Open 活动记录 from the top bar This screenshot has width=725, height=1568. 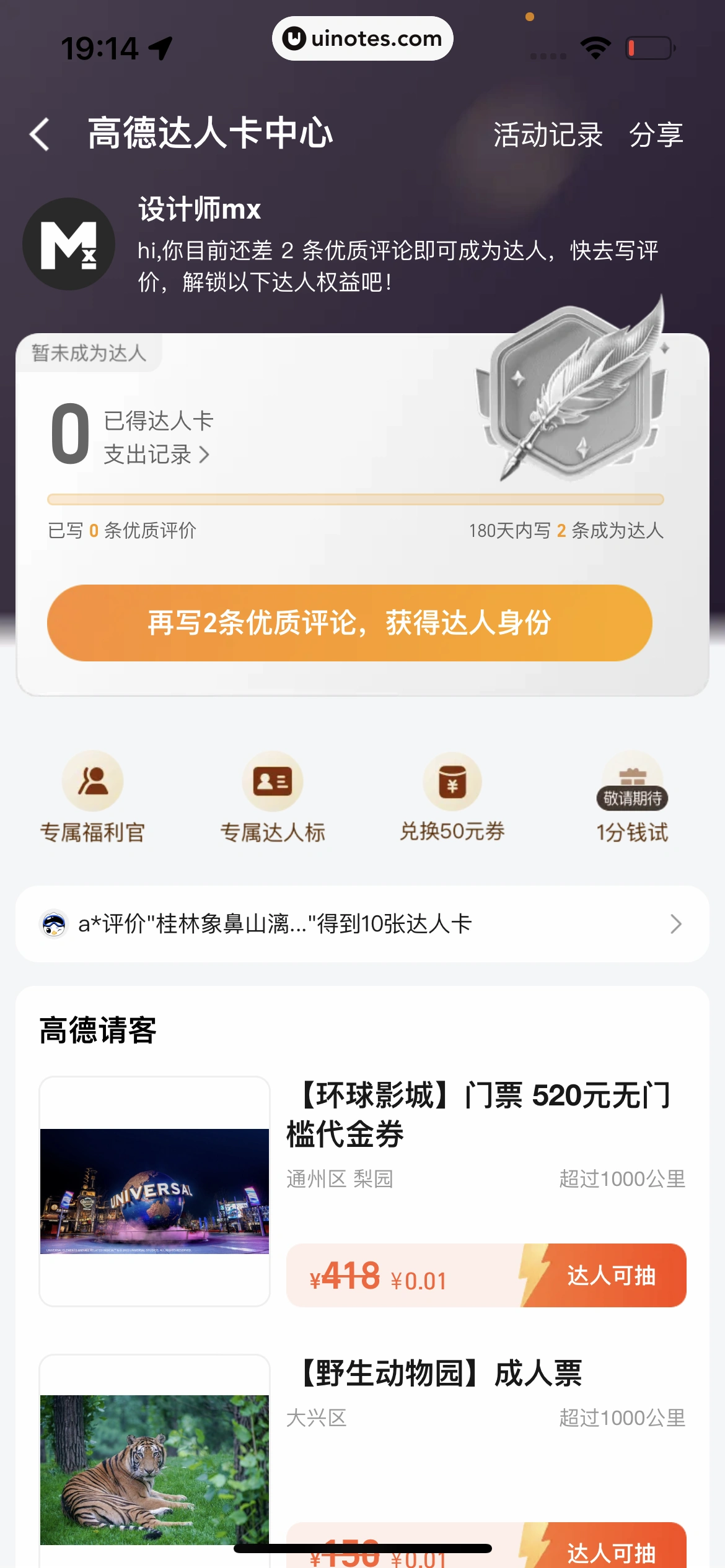(547, 135)
